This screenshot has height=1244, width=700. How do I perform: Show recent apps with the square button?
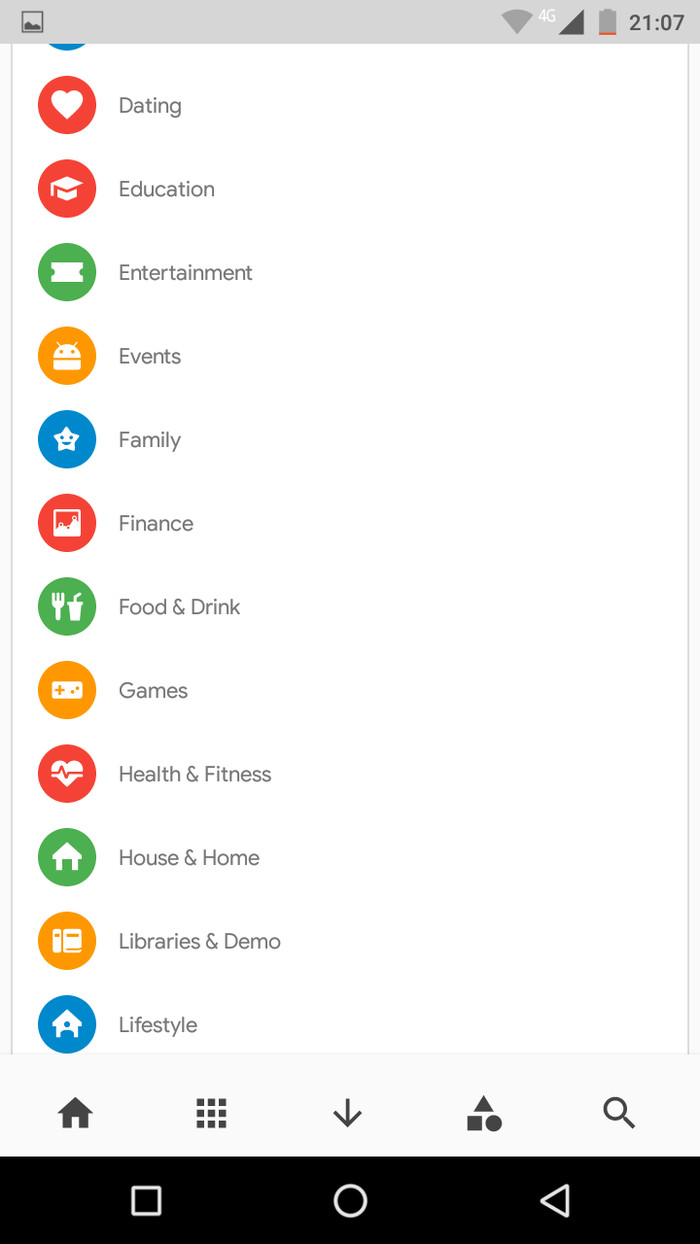(x=146, y=1200)
